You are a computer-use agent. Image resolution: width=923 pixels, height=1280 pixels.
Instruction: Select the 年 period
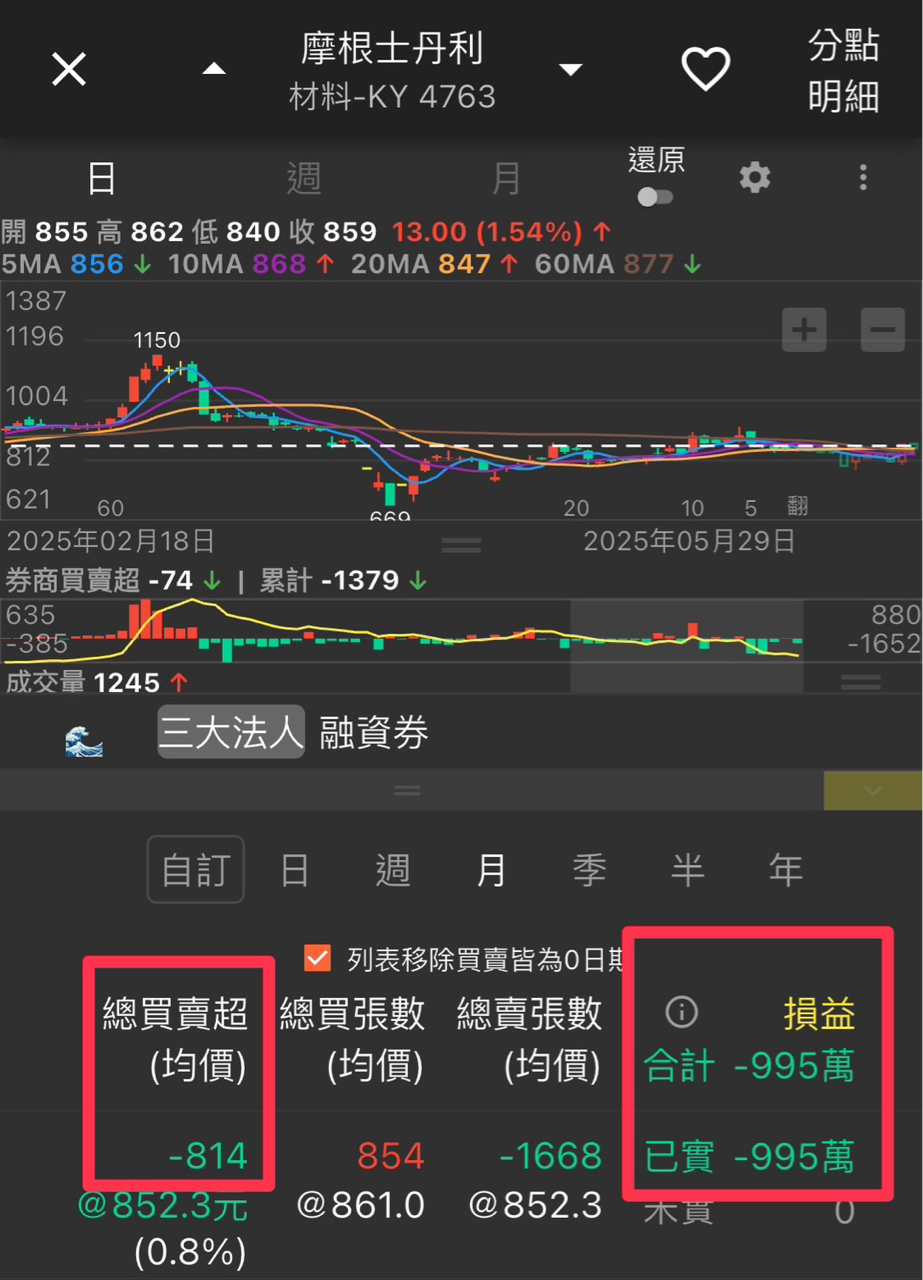pyautogui.click(x=785, y=870)
